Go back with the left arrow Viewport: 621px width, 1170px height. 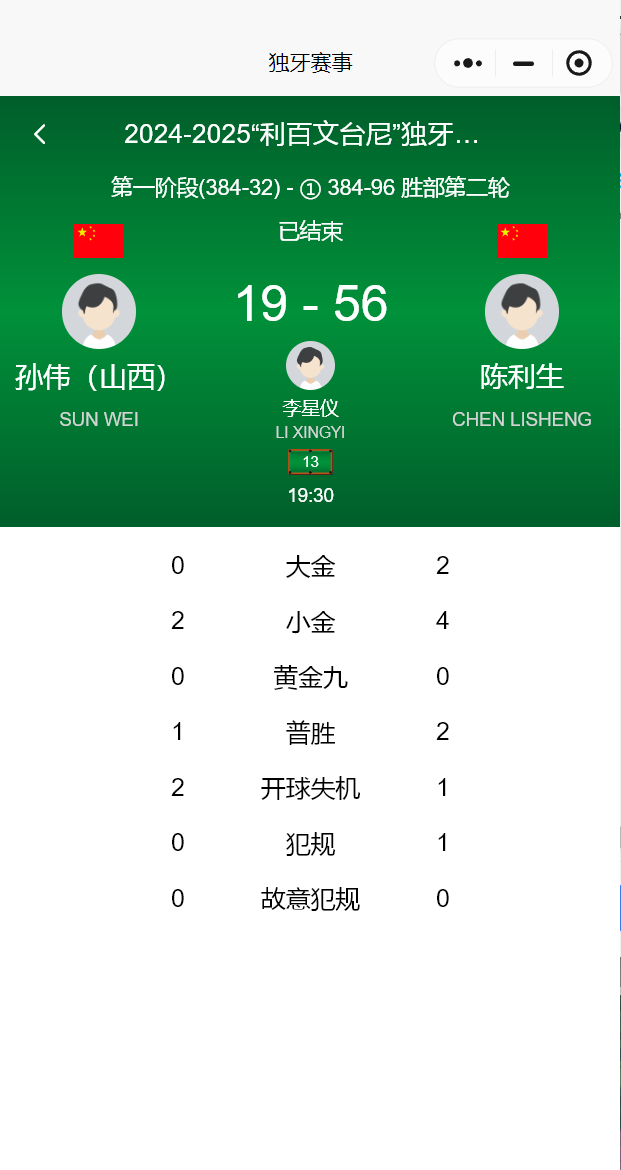[40, 134]
